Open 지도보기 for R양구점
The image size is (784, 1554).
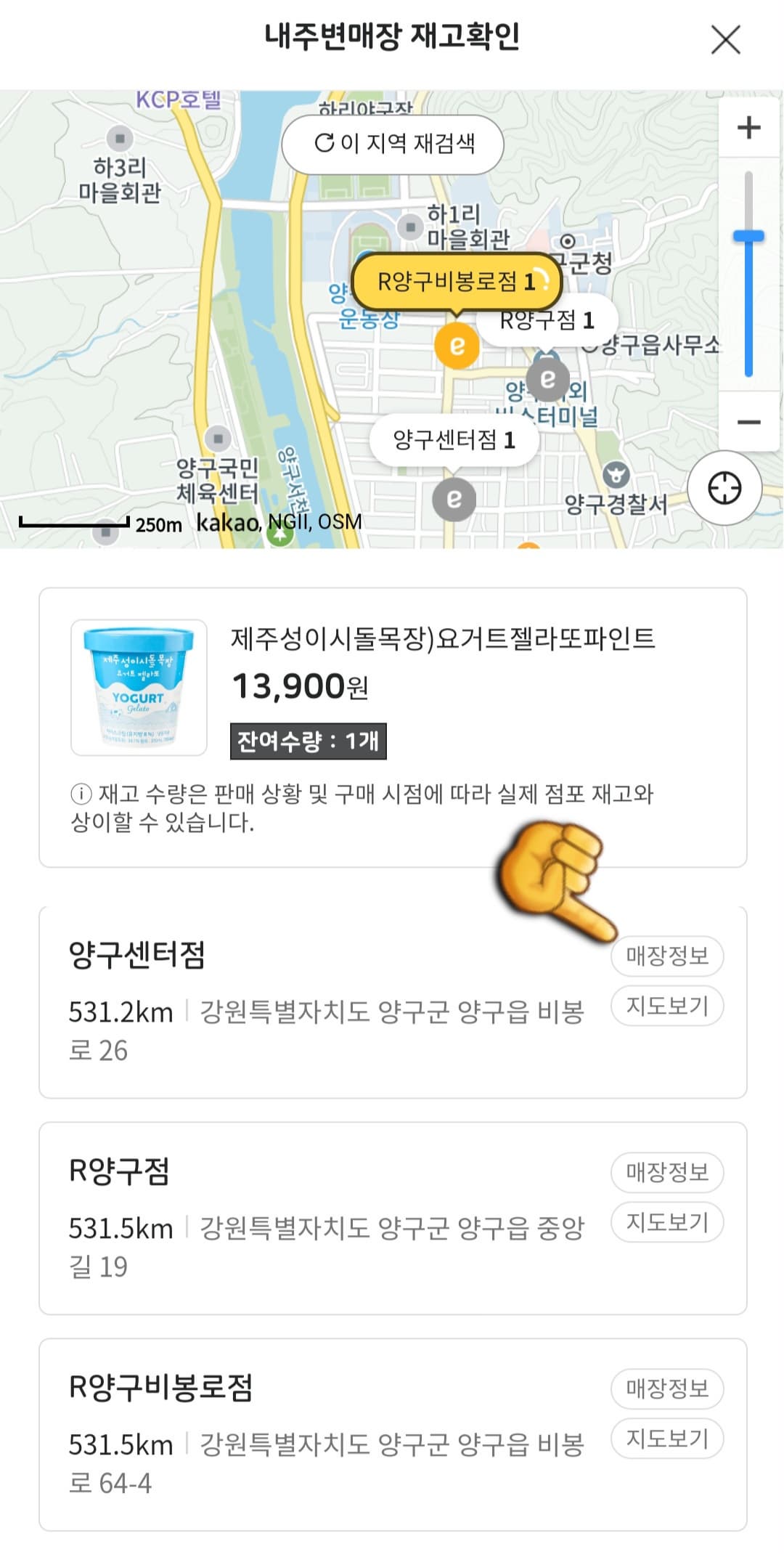(x=667, y=1221)
